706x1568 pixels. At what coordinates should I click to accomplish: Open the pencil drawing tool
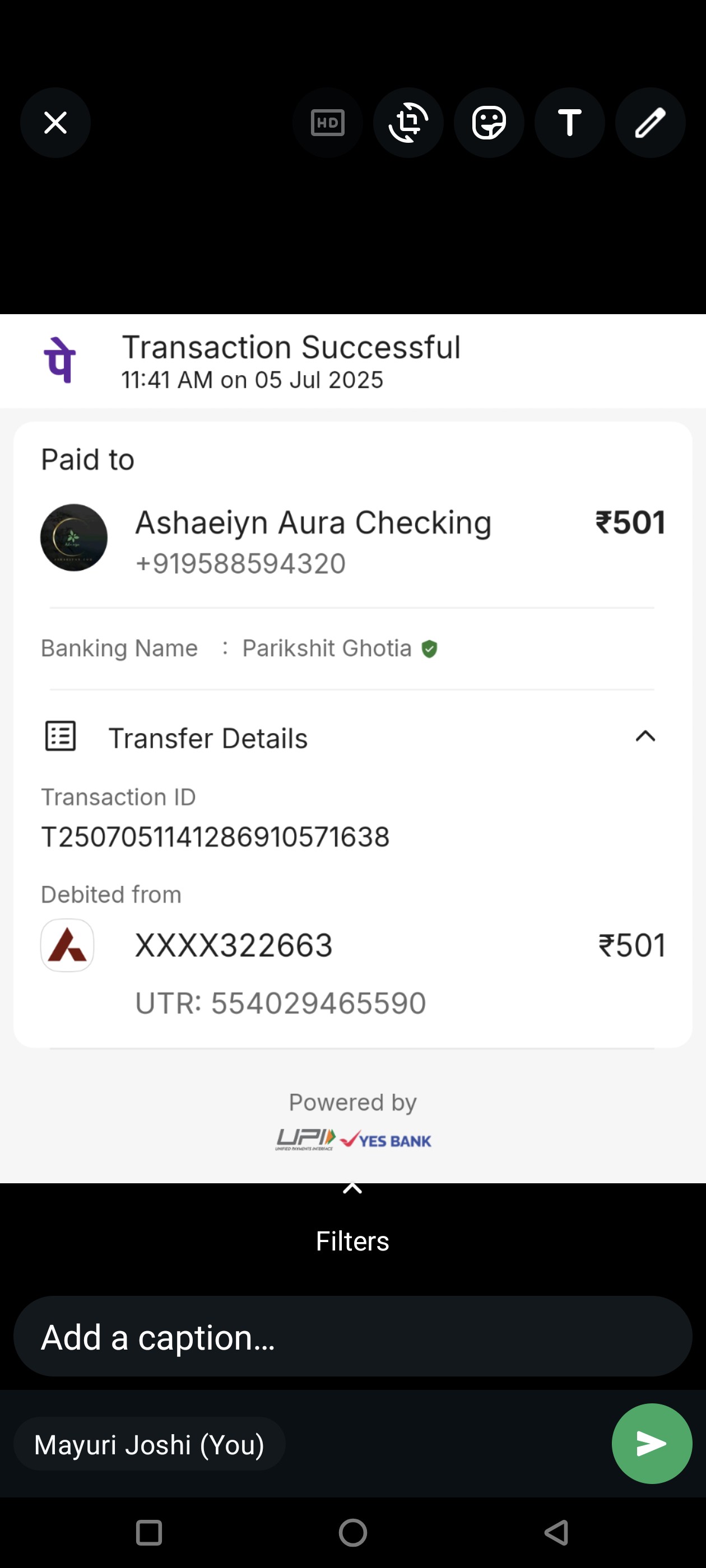(x=651, y=123)
